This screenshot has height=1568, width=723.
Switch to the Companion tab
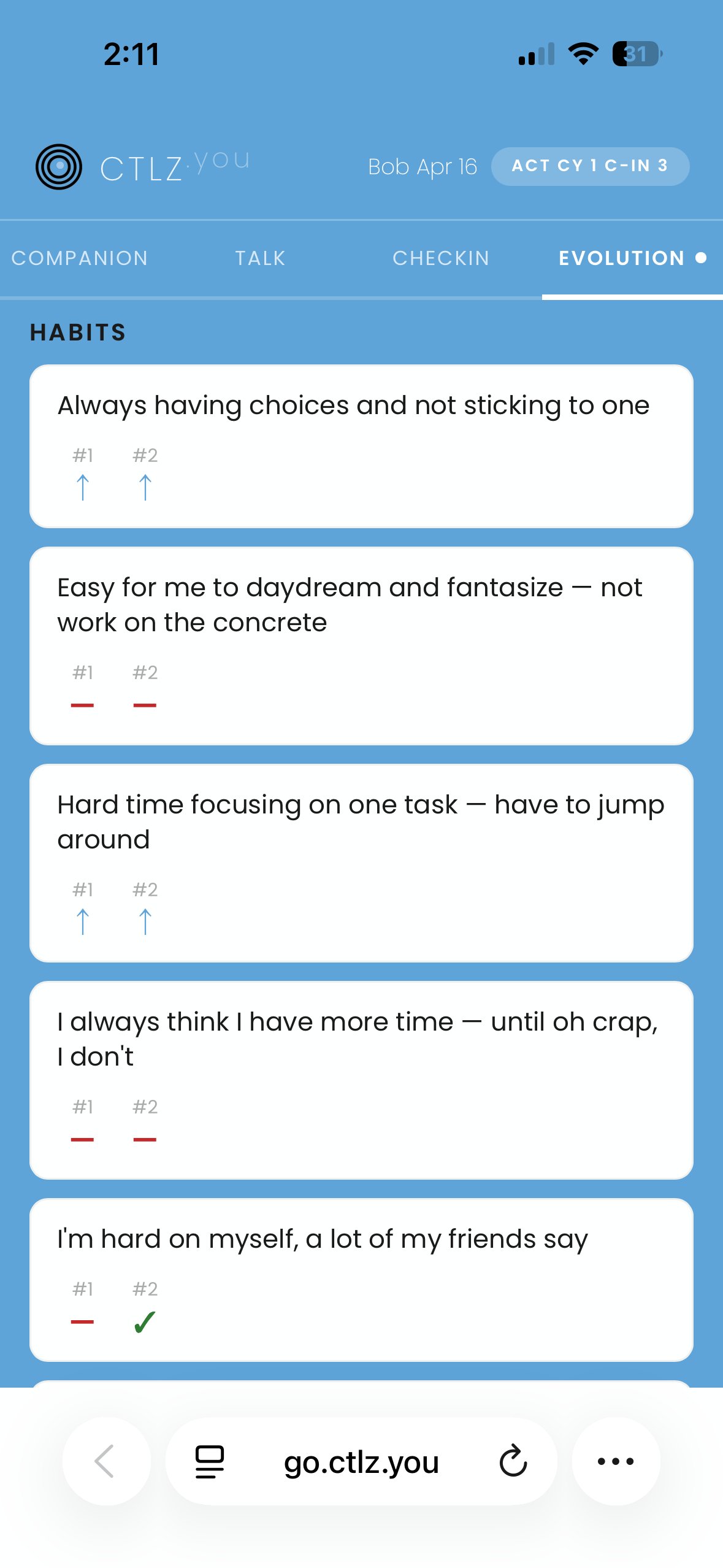point(80,258)
